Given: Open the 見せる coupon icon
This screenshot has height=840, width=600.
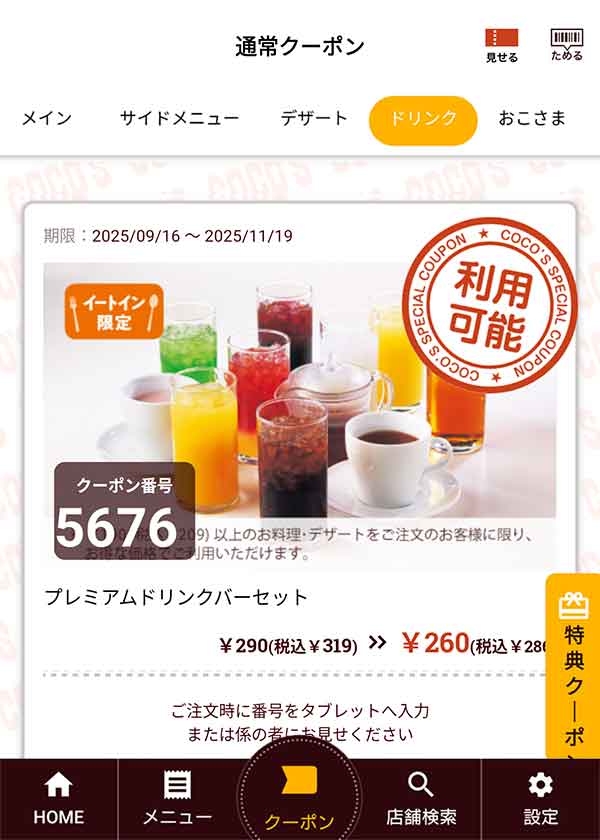Looking at the screenshot, I should pyautogui.click(x=502, y=45).
